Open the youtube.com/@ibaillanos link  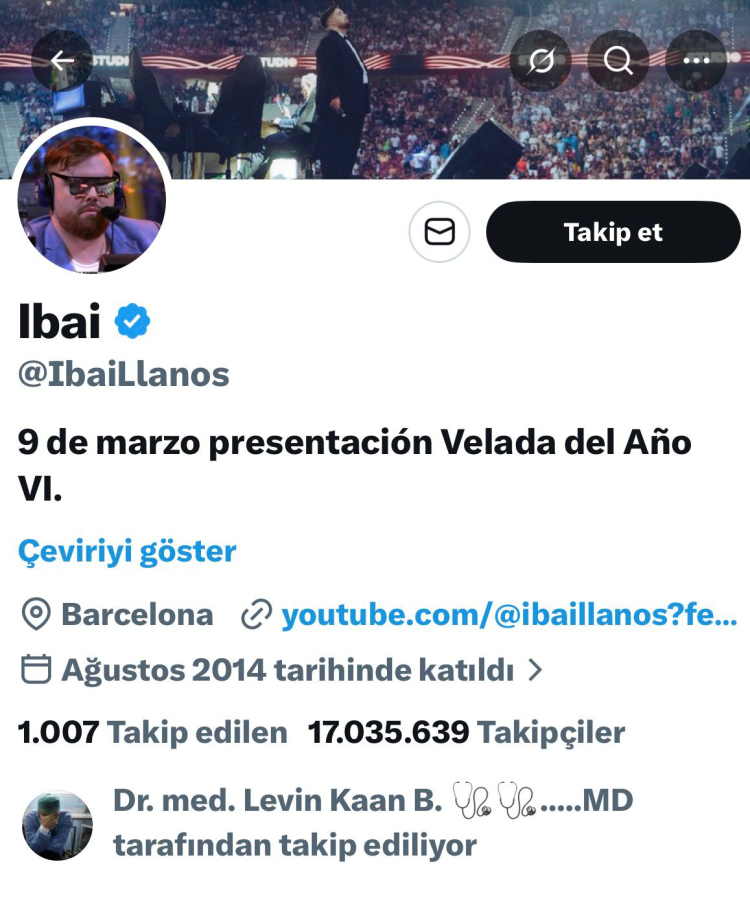tap(508, 615)
